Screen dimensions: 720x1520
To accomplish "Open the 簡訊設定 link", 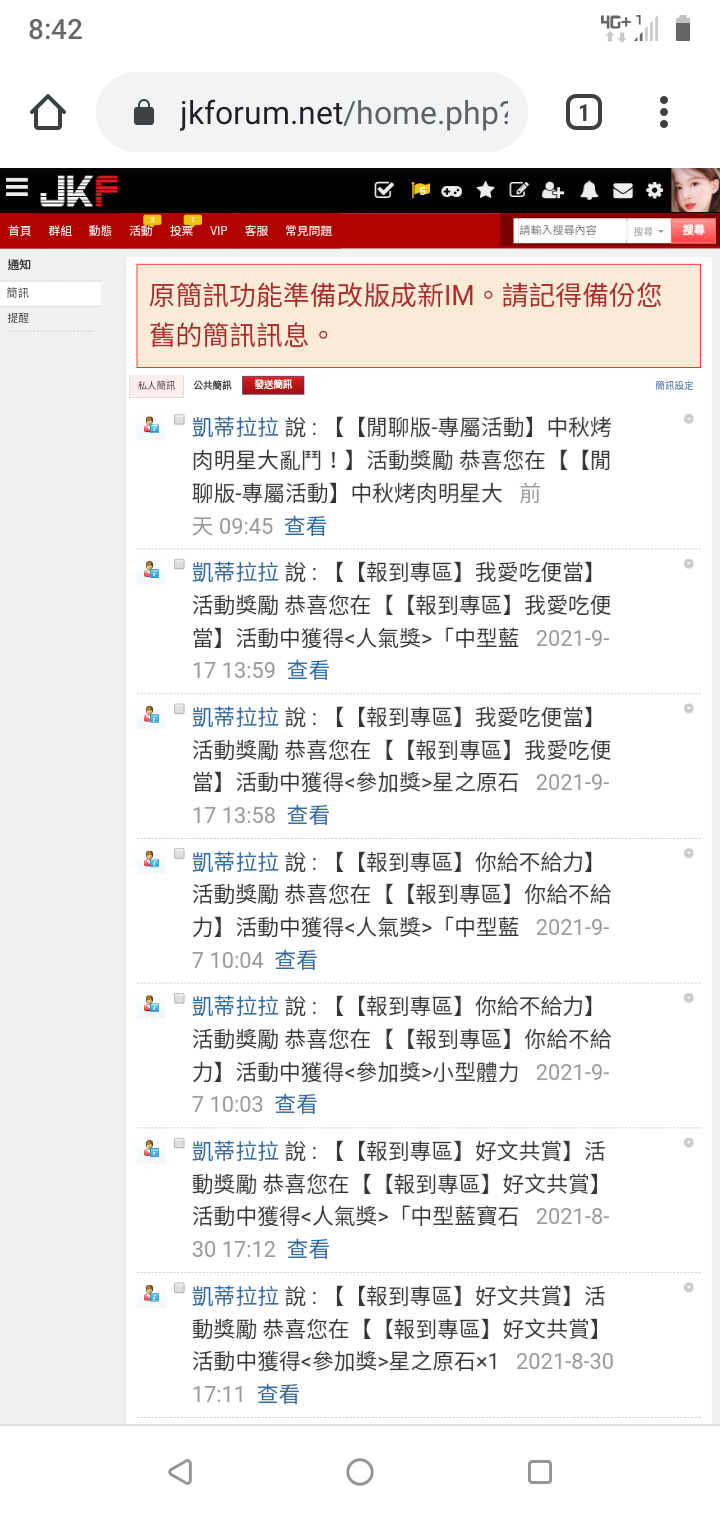I will [674, 385].
